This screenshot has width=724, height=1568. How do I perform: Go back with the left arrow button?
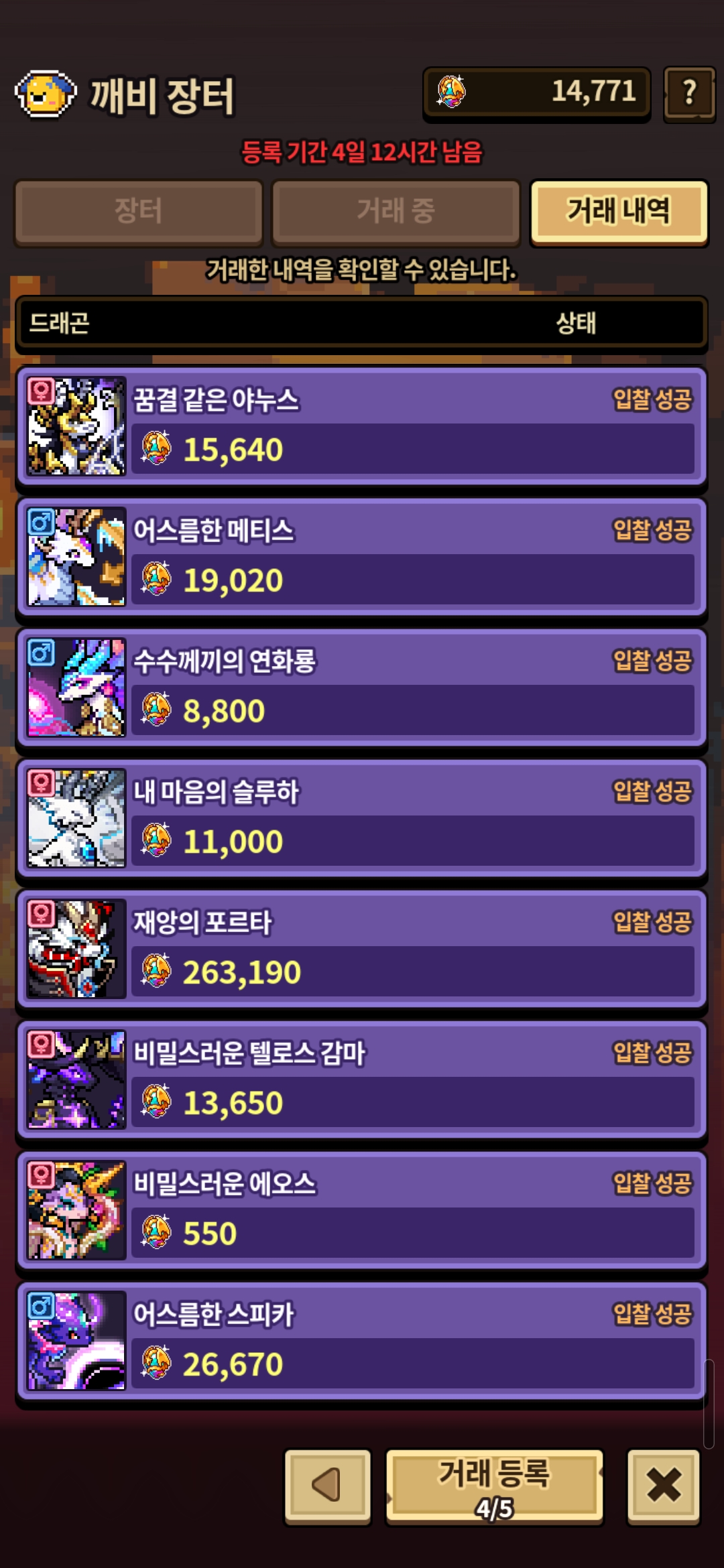coord(328,1486)
